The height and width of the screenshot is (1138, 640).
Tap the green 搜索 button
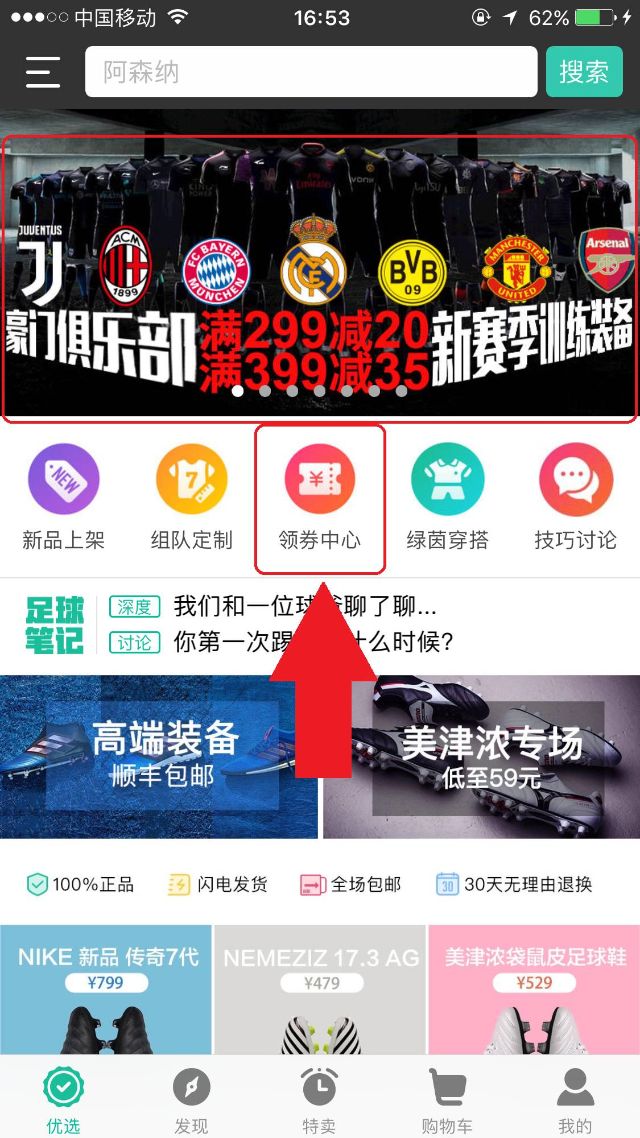tap(584, 72)
